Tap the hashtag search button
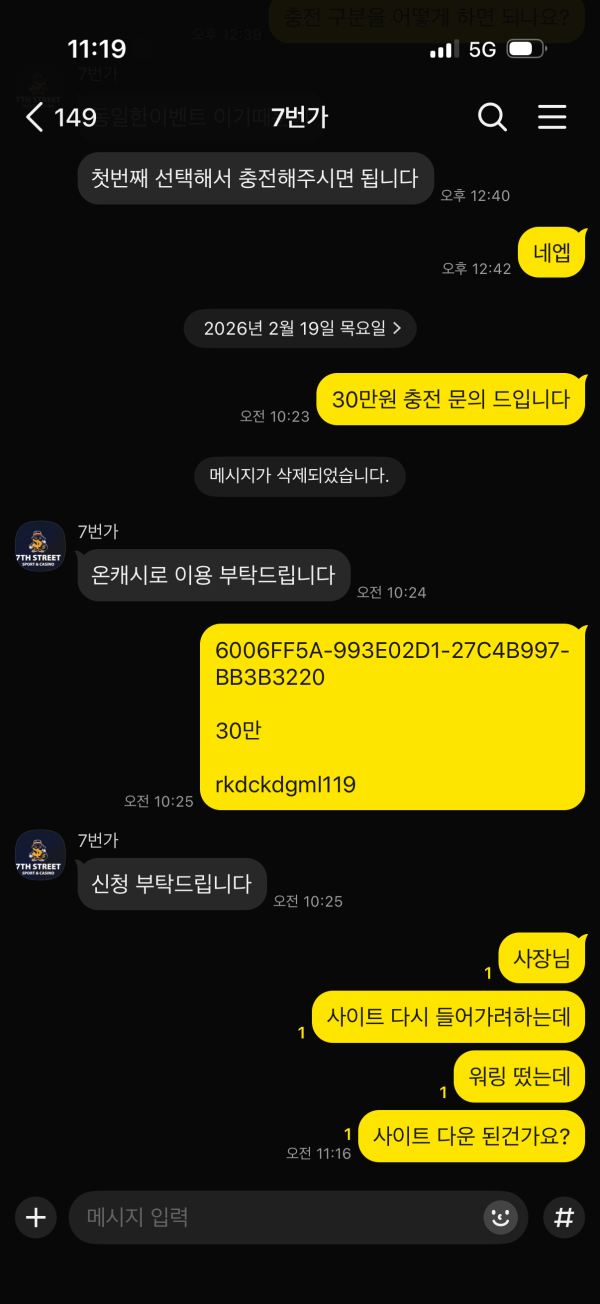The height and width of the screenshot is (1304, 600). 564,1217
